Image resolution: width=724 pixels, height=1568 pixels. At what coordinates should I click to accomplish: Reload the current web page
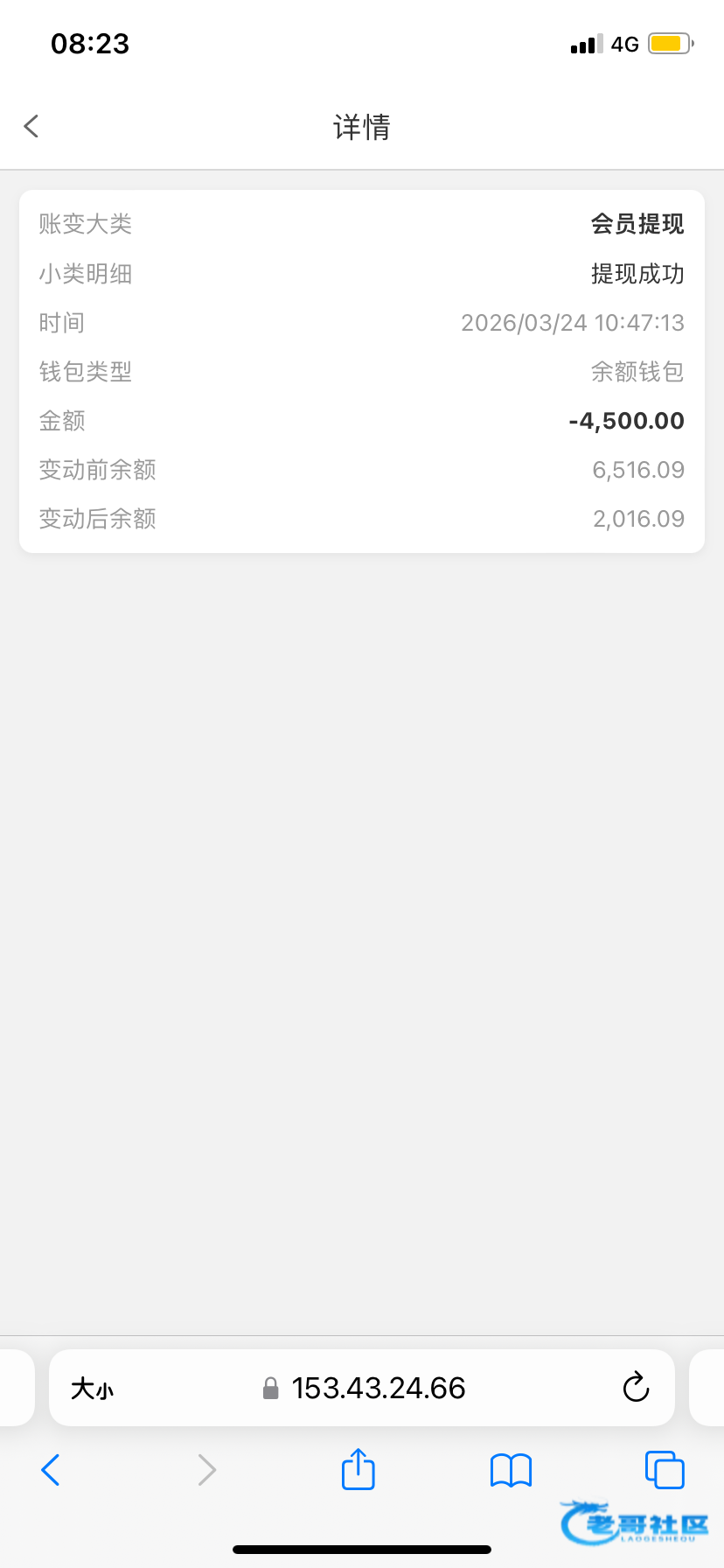pyautogui.click(x=636, y=1388)
